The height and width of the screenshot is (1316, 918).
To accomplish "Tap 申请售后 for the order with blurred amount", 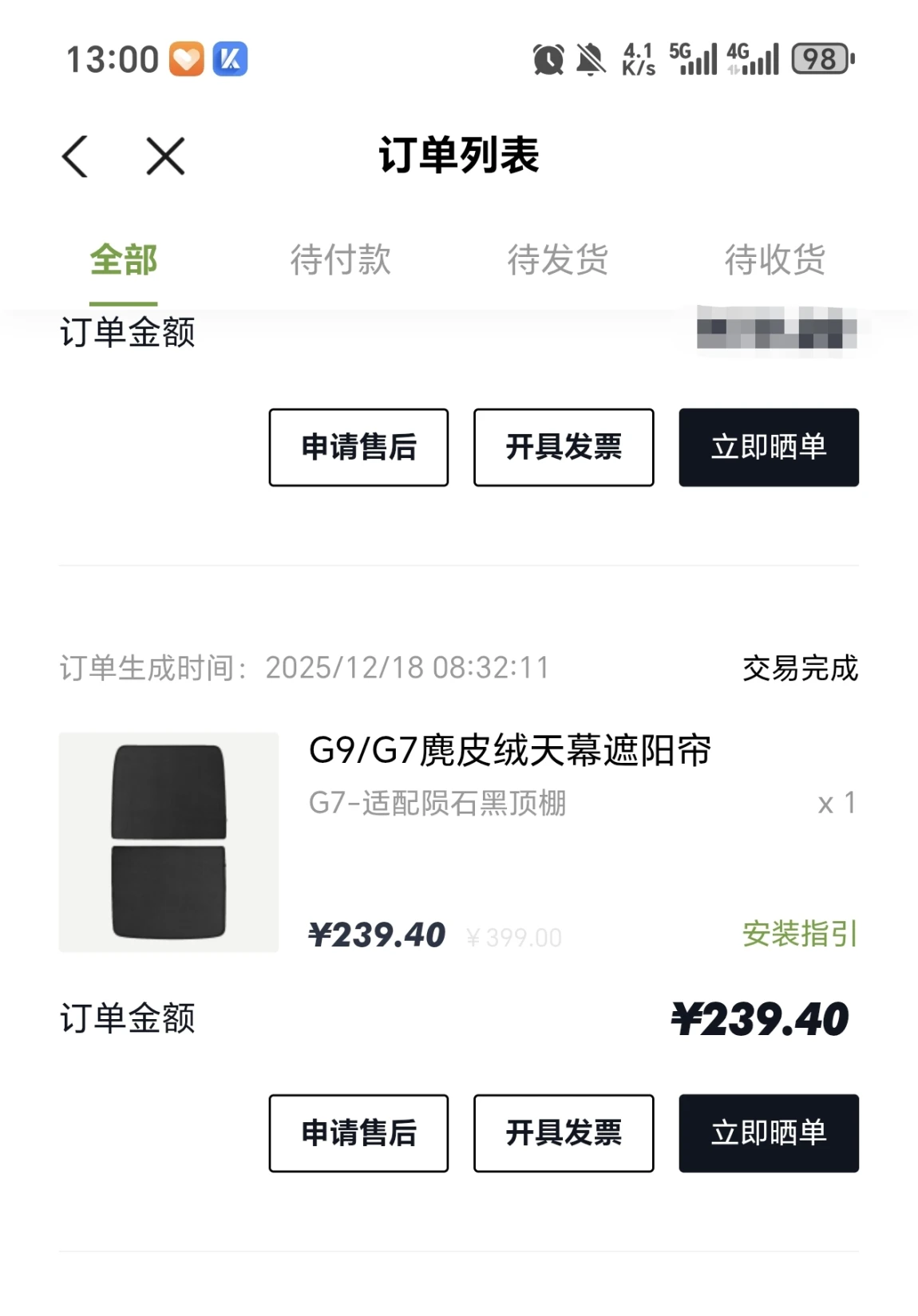I will [x=358, y=447].
